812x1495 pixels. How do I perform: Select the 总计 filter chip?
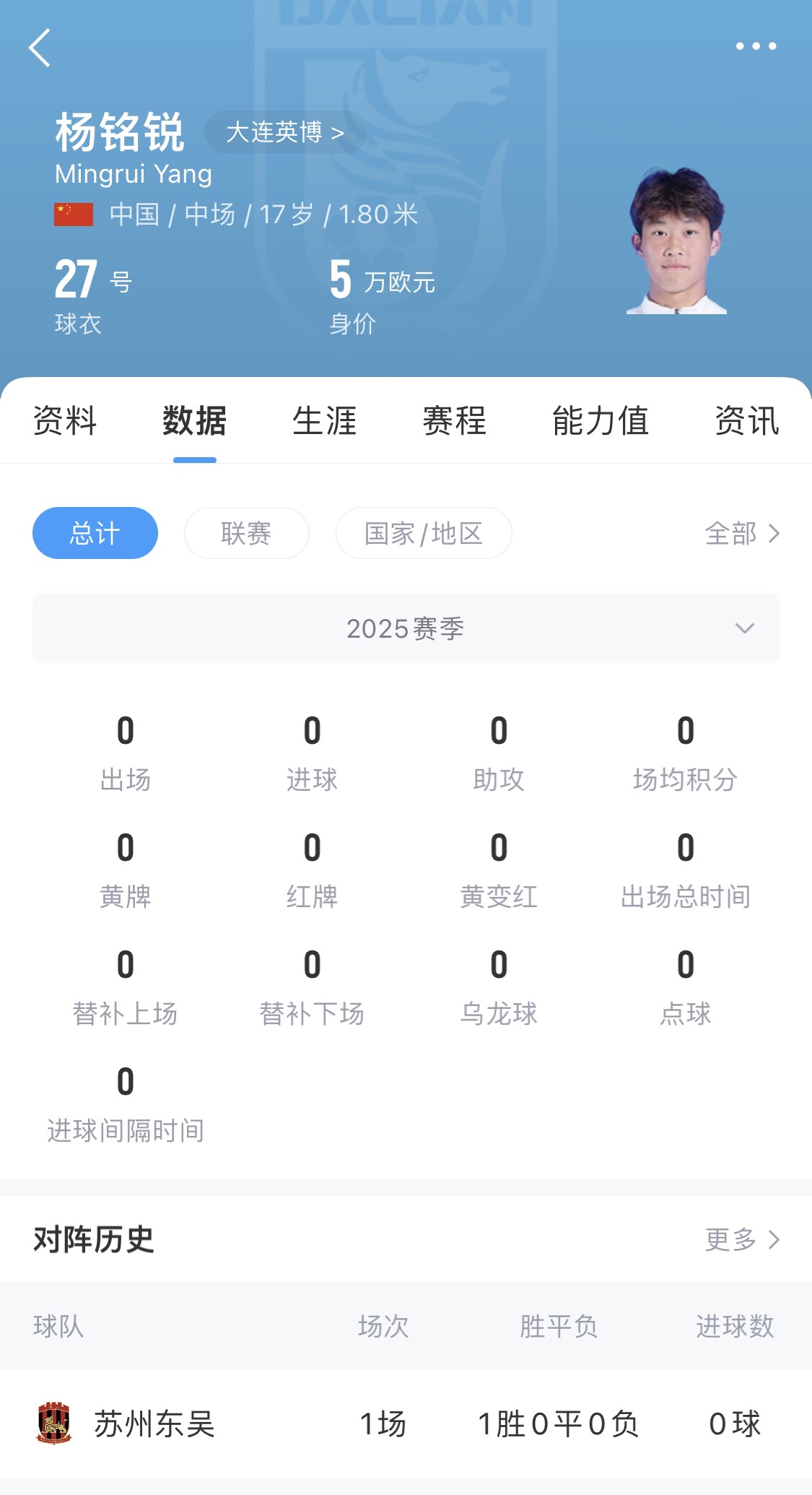pos(95,533)
